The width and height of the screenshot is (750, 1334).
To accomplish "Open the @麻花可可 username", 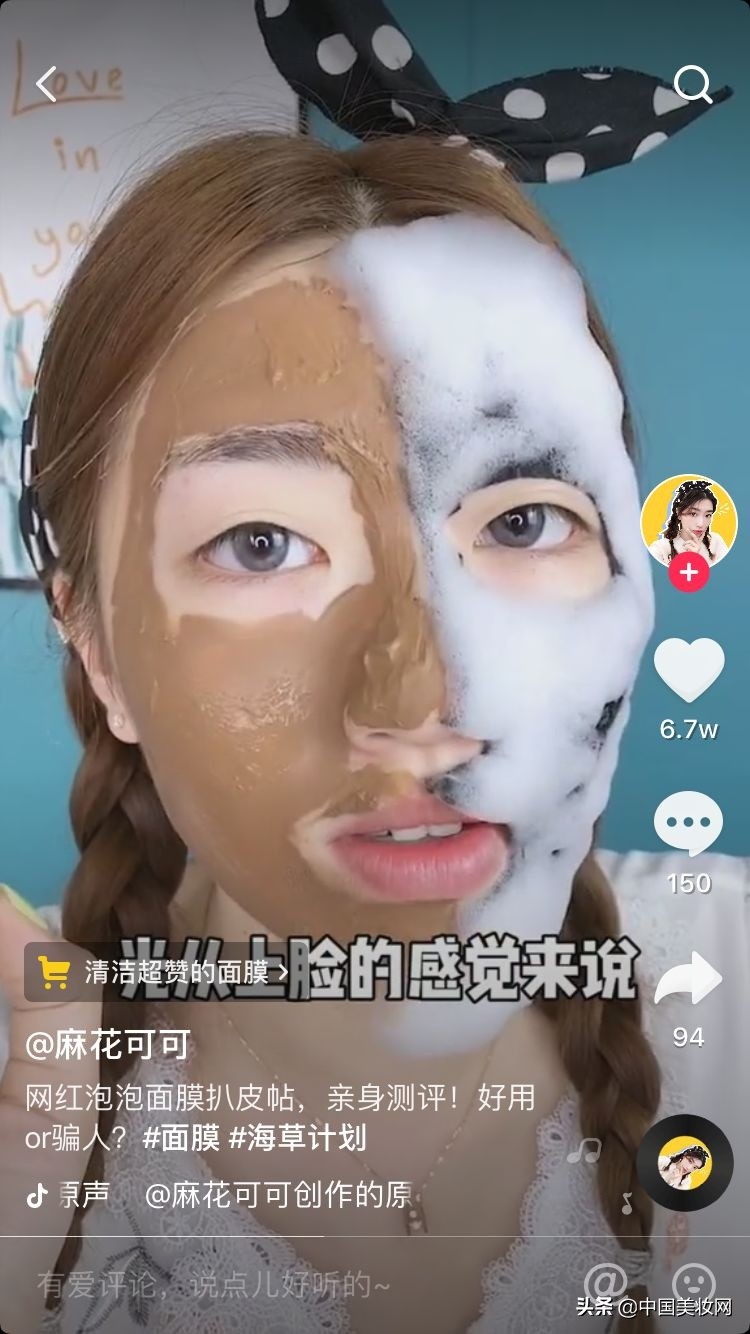I will pyautogui.click(x=108, y=1046).
